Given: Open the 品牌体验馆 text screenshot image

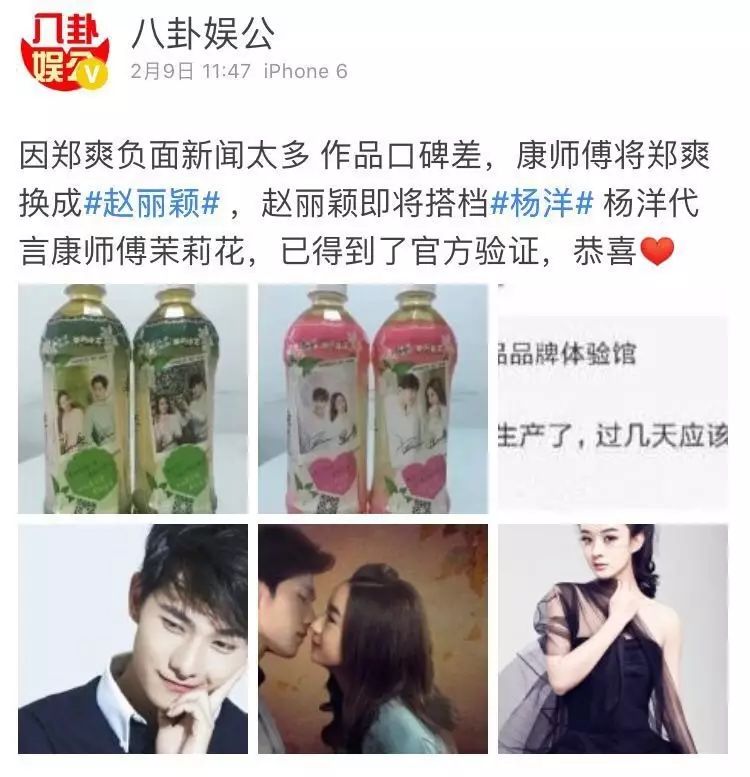Looking at the screenshot, I should coord(612,398).
